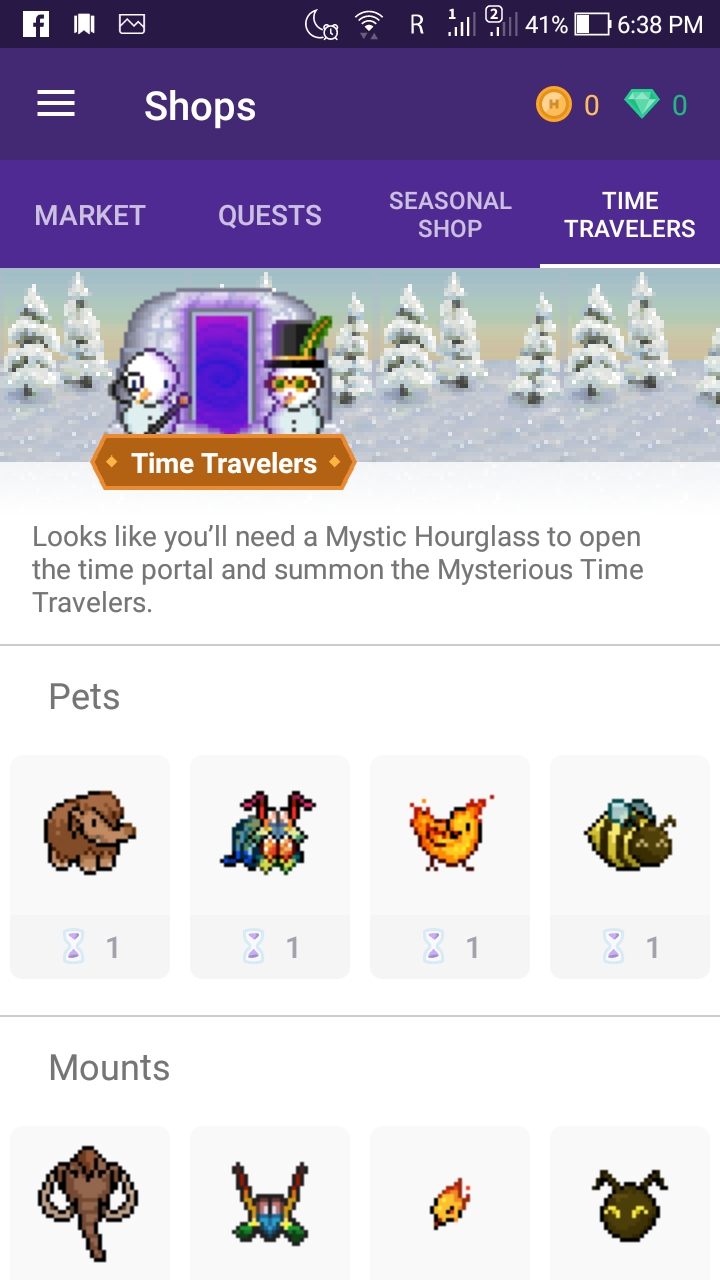
Task: View the orange phoenix pet item
Action: [450, 866]
